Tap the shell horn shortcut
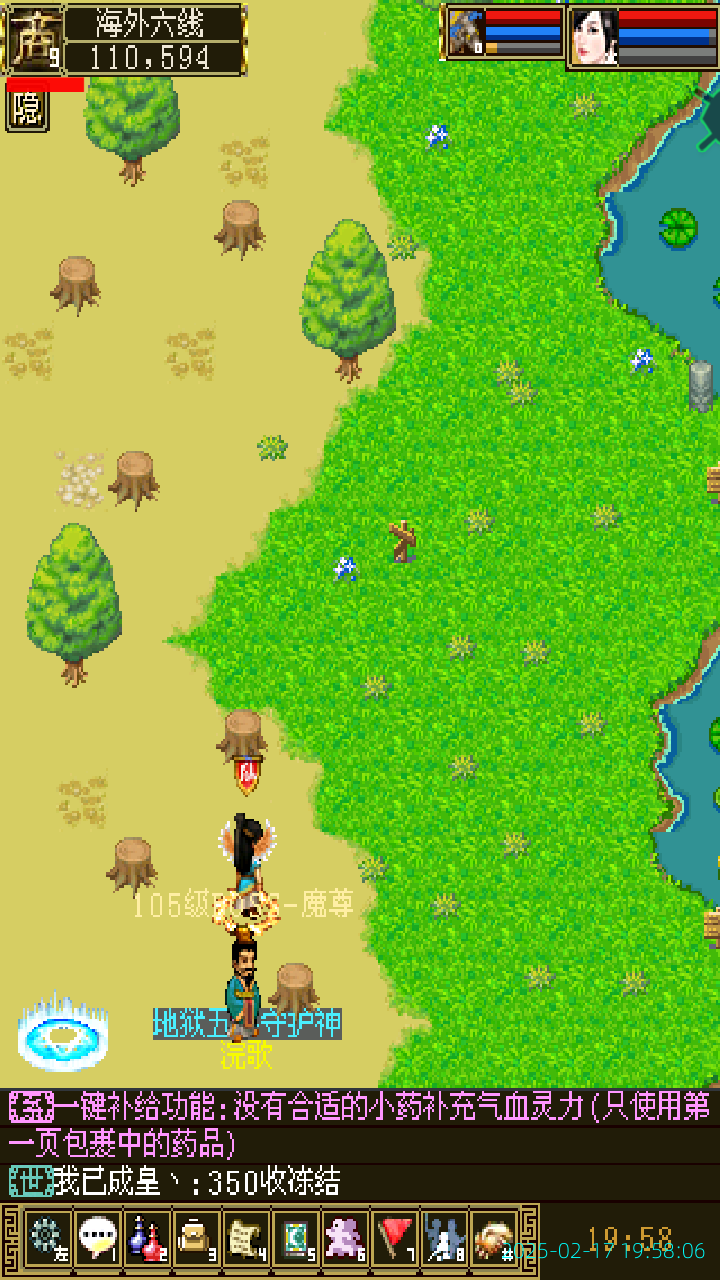The image size is (720, 1280). coord(494,1238)
